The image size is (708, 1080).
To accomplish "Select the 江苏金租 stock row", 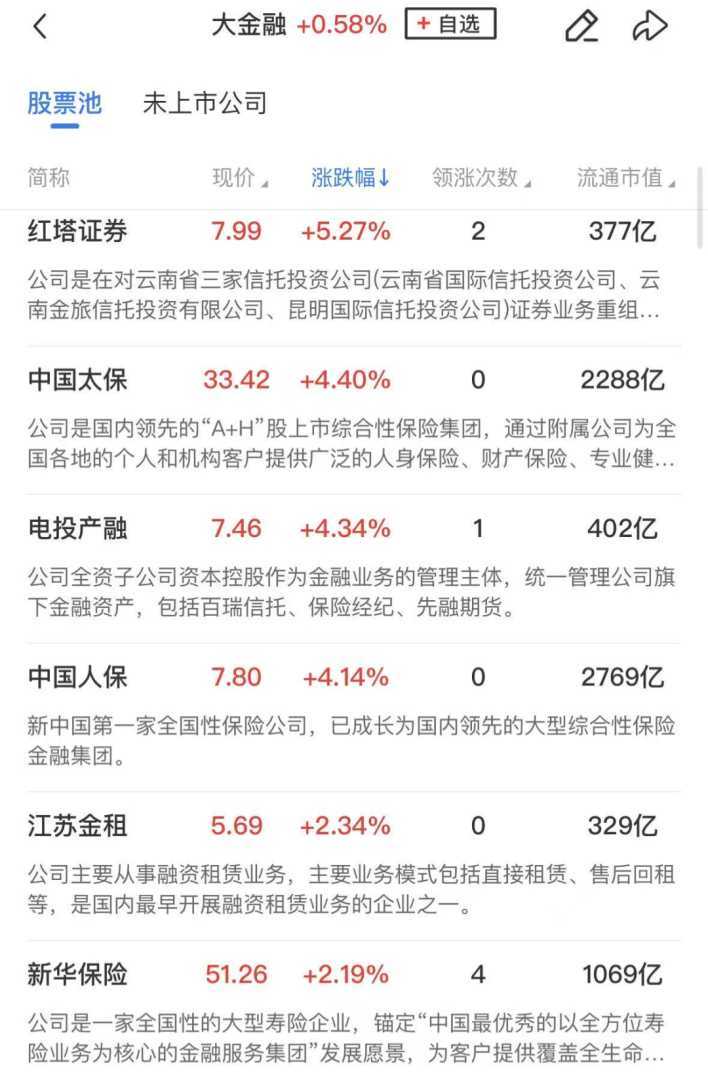I will tap(78, 826).
